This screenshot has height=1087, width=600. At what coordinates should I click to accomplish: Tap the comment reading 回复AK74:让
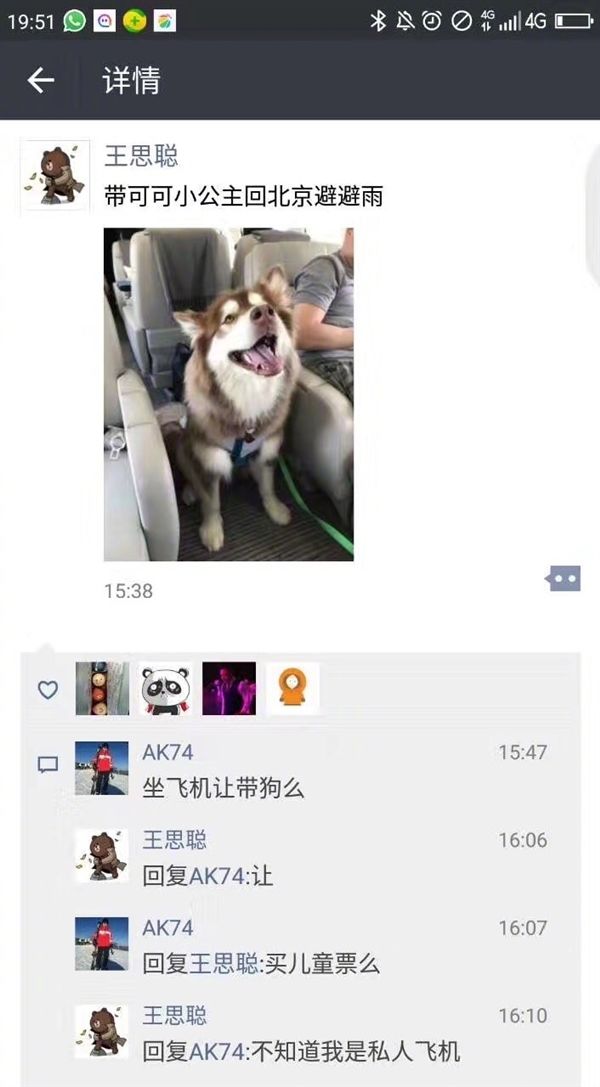pyautogui.click(x=208, y=876)
